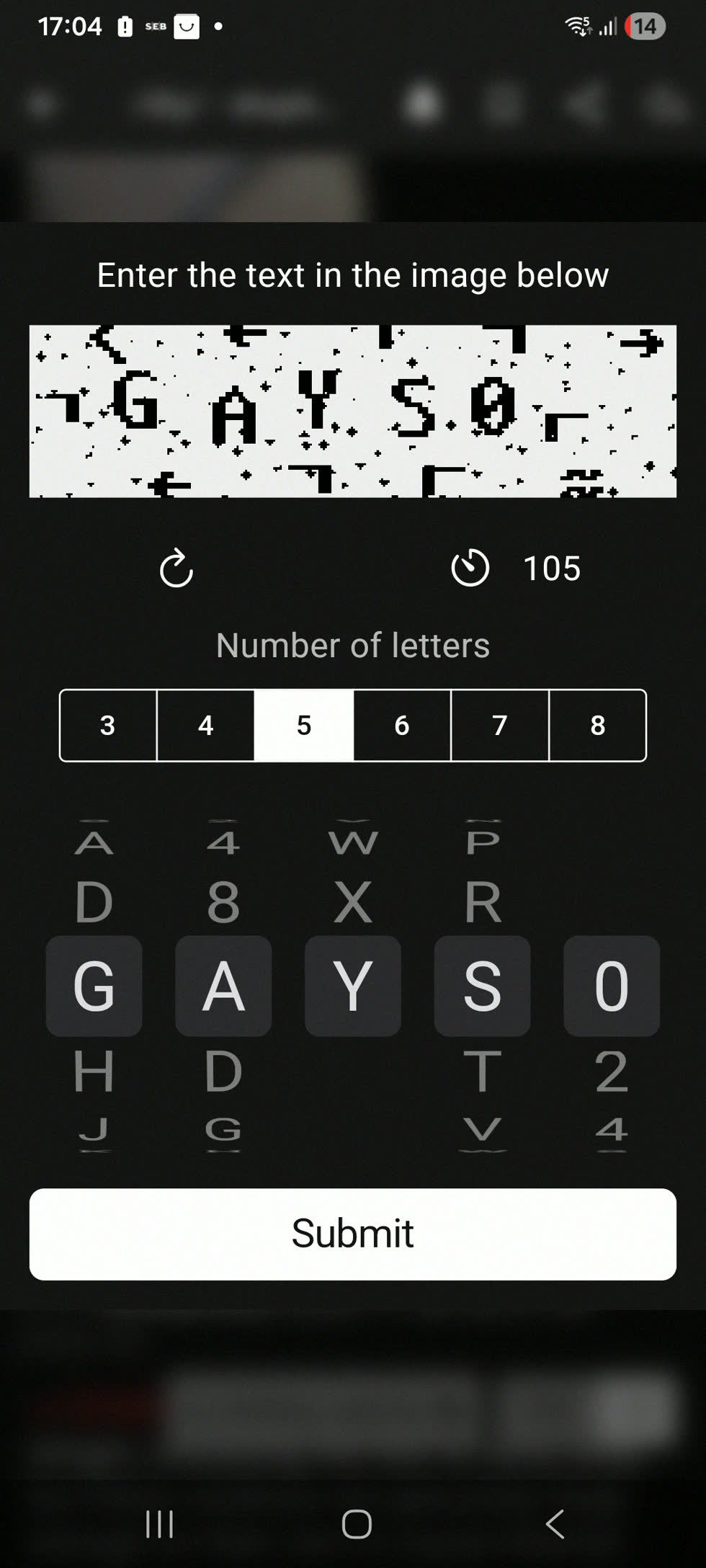This screenshot has width=706, height=1568.
Task: Tap the S letter in fourth wheel
Action: point(482,986)
